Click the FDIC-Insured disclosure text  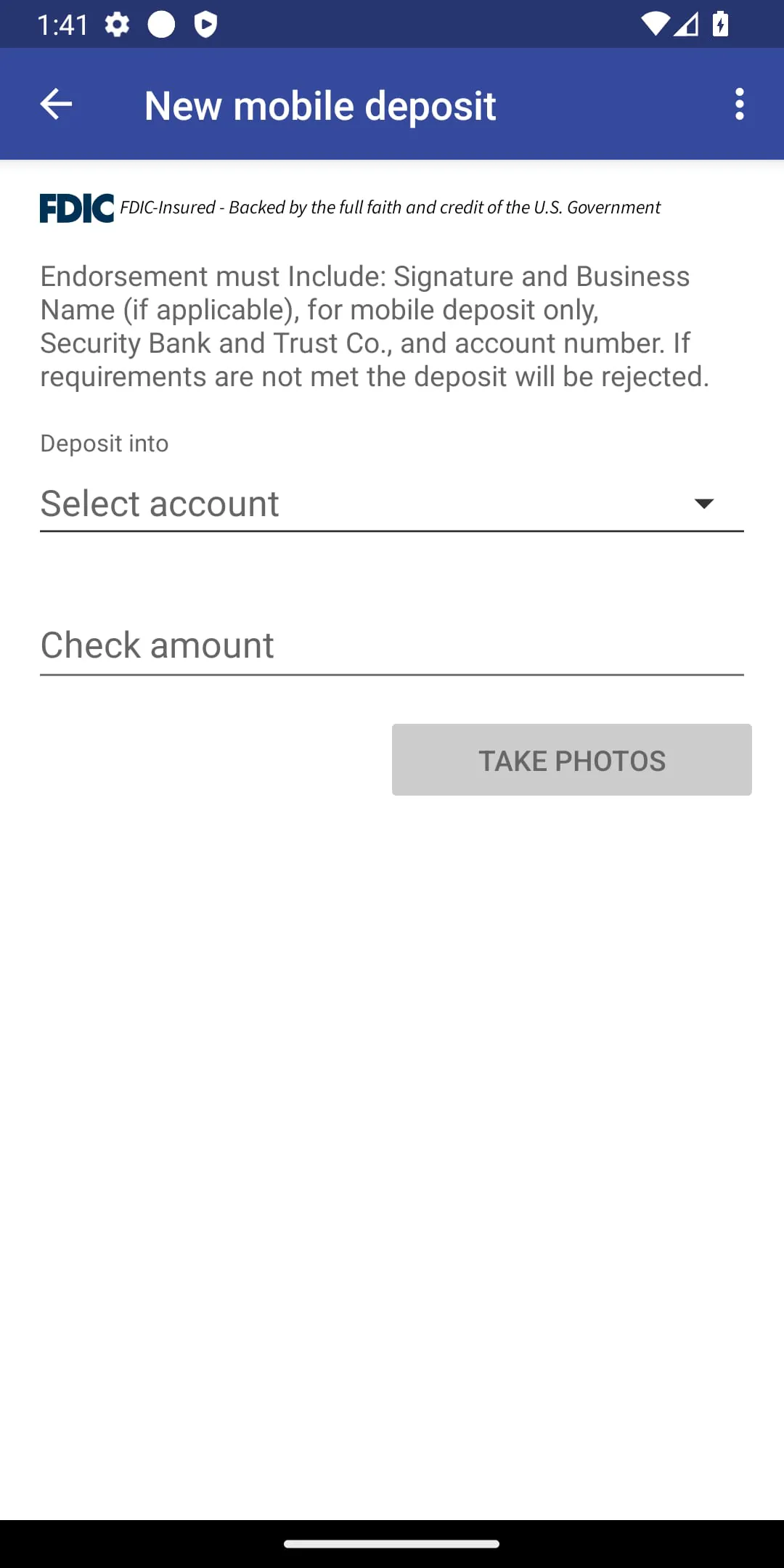pyautogui.click(x=389, y=208)
